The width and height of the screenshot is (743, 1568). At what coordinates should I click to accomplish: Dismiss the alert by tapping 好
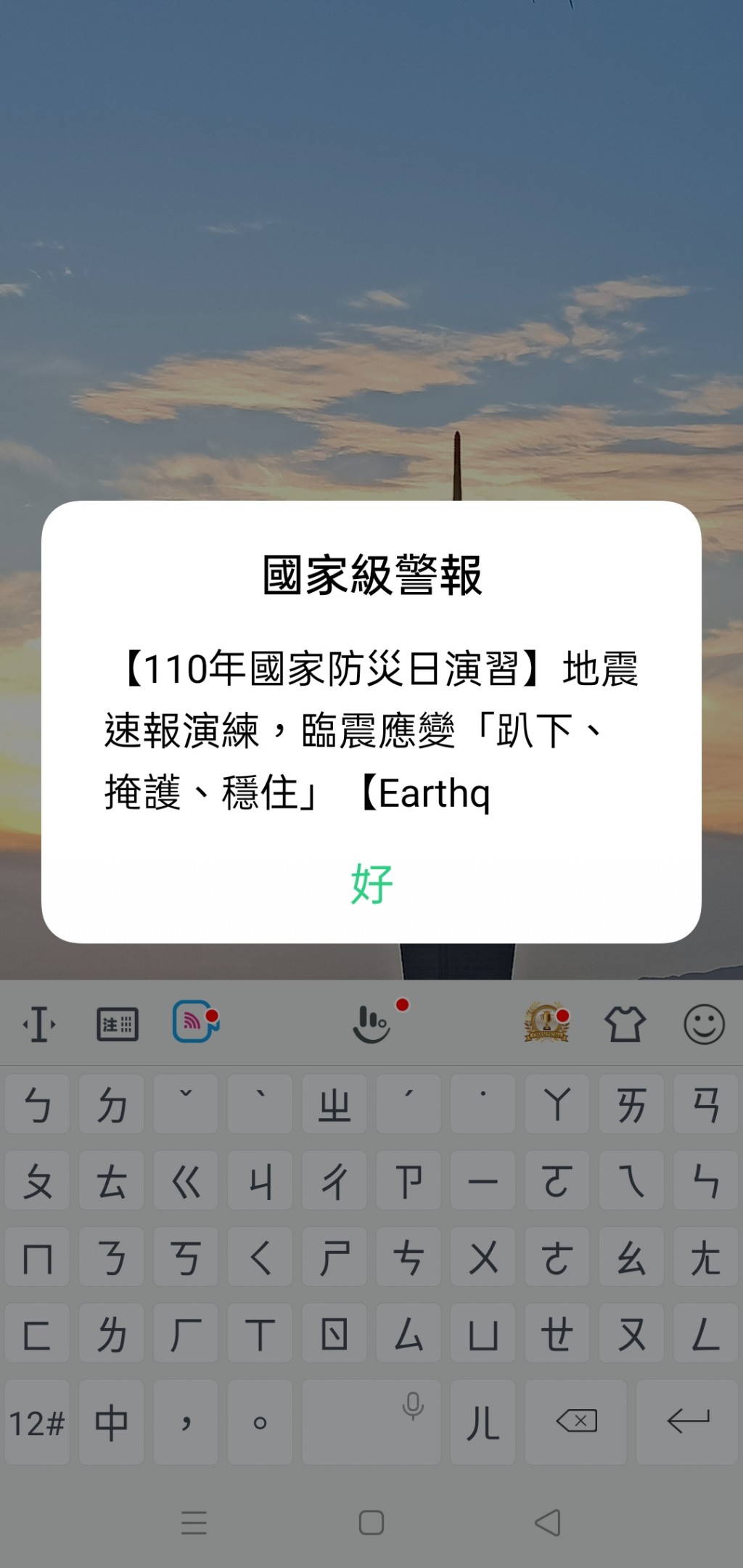click(371, 884)
